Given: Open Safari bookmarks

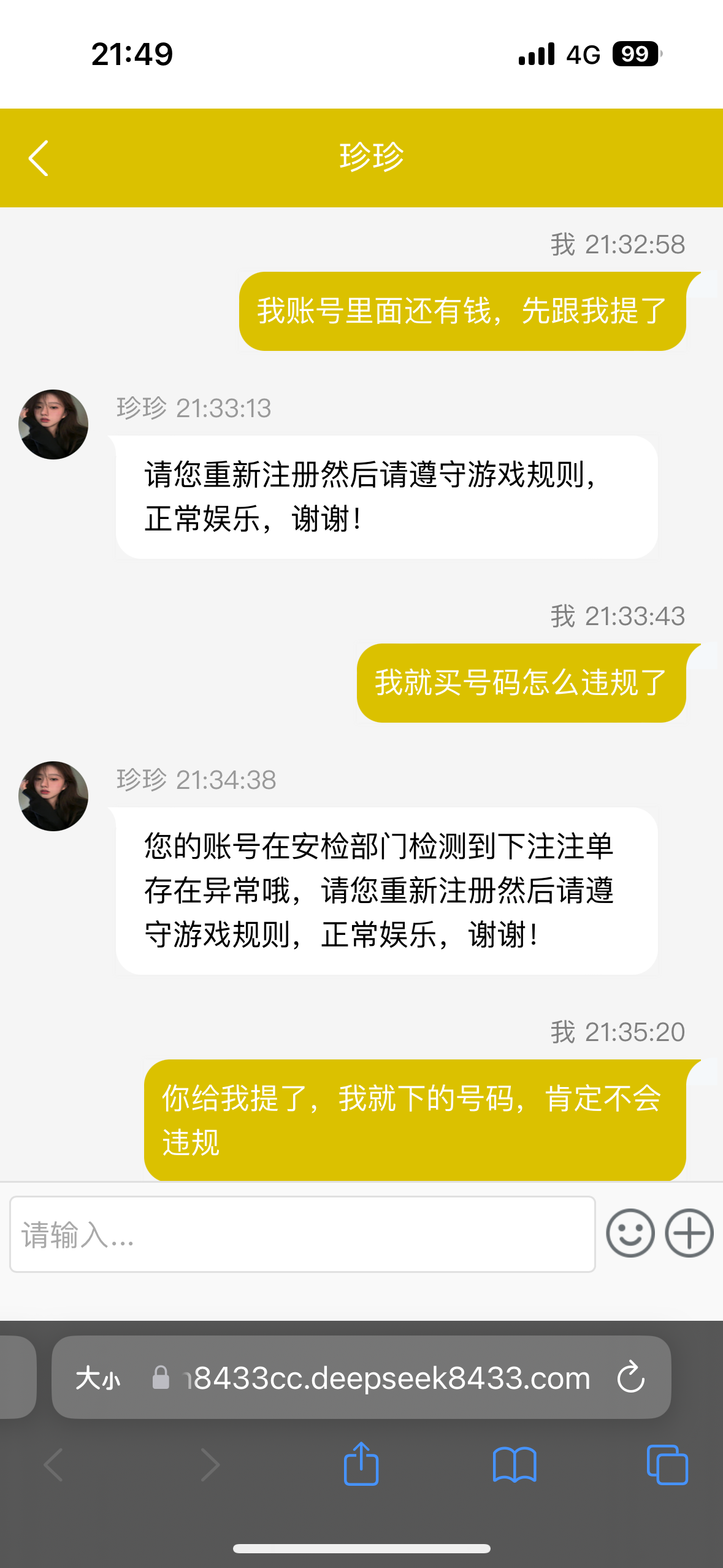Looking at the screenshot, I should coord(515,1465).
